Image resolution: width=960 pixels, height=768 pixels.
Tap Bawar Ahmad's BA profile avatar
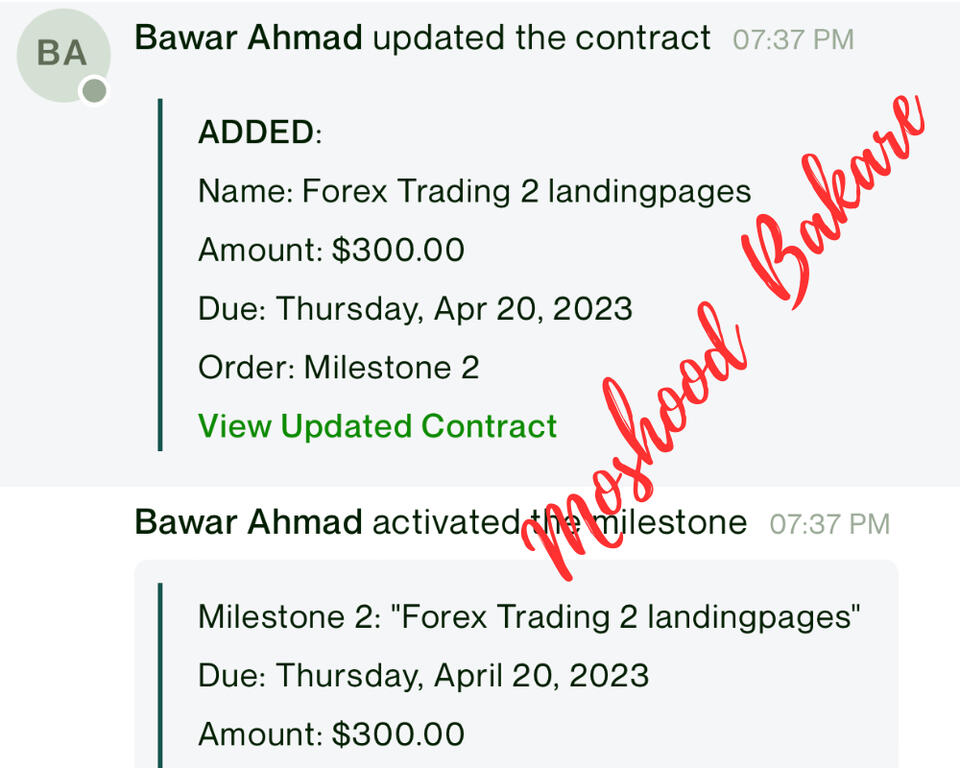(62, 56)
